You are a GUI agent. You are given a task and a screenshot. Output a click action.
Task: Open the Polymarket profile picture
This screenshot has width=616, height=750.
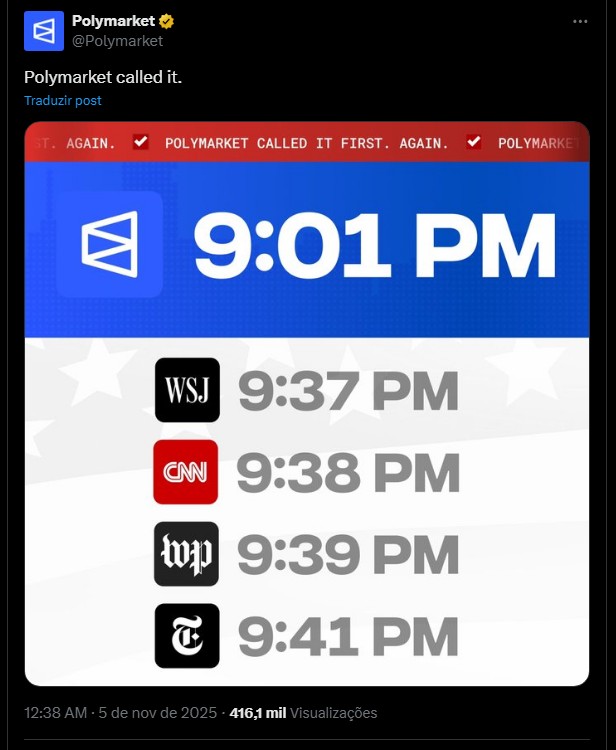pyautogui.click(x=44, y=31)
